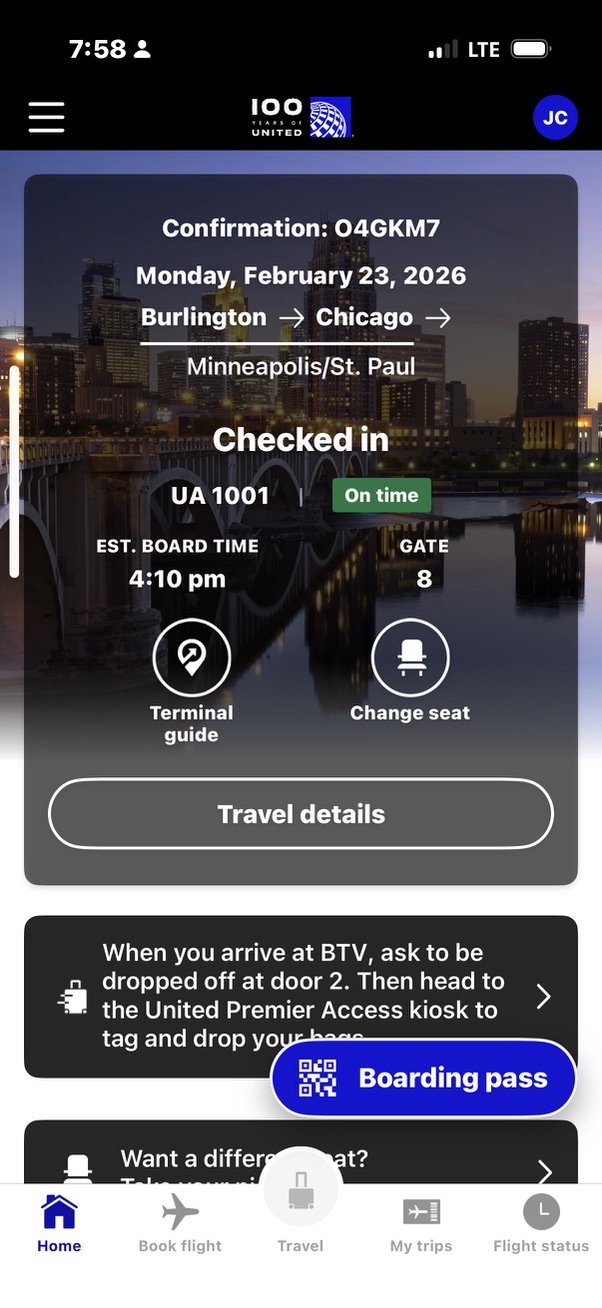Open the JC profile avatar
The image size is (602, 1308).
pos(554,118)
